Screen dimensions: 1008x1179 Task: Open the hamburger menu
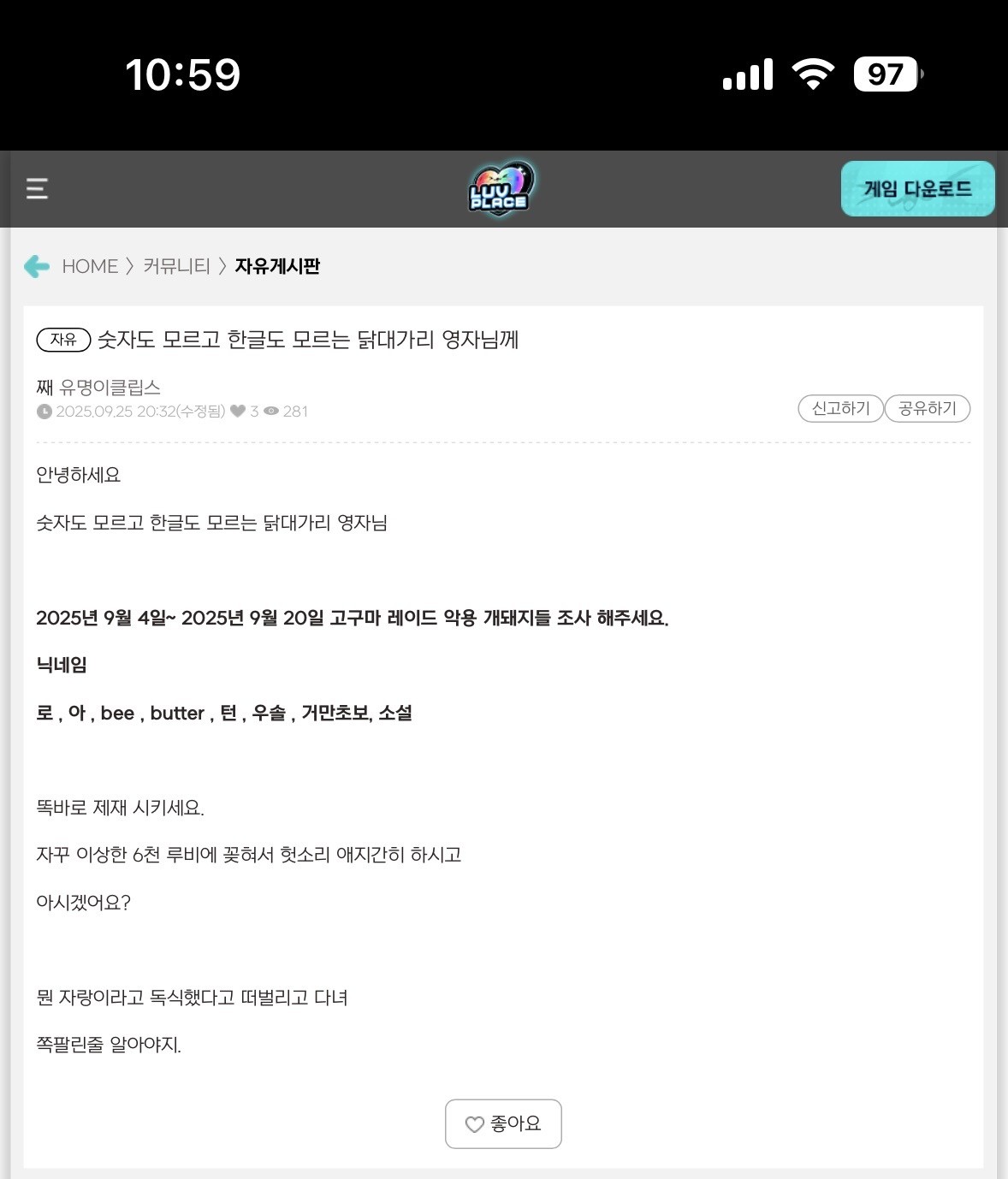[37, 188]
